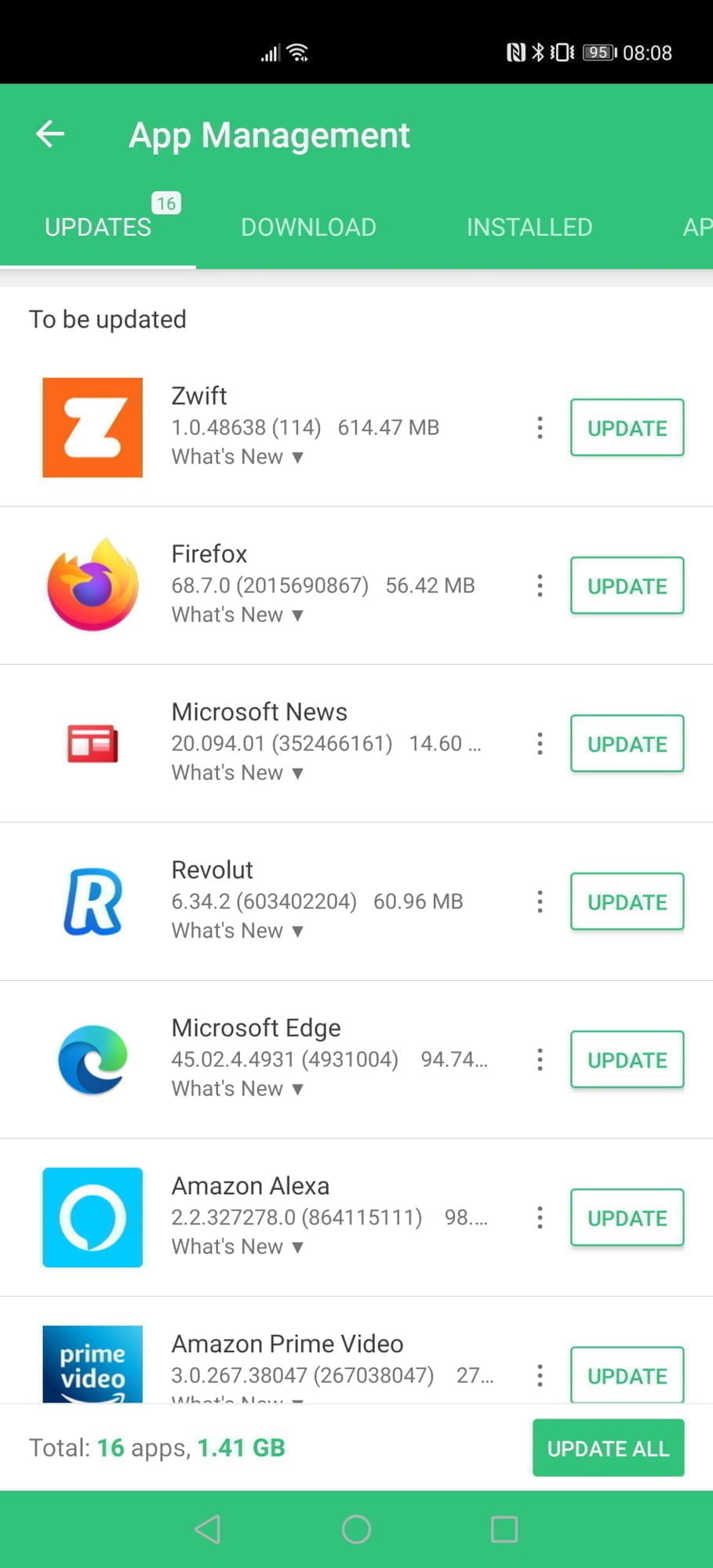Expand What's New for Zwift

237,457
